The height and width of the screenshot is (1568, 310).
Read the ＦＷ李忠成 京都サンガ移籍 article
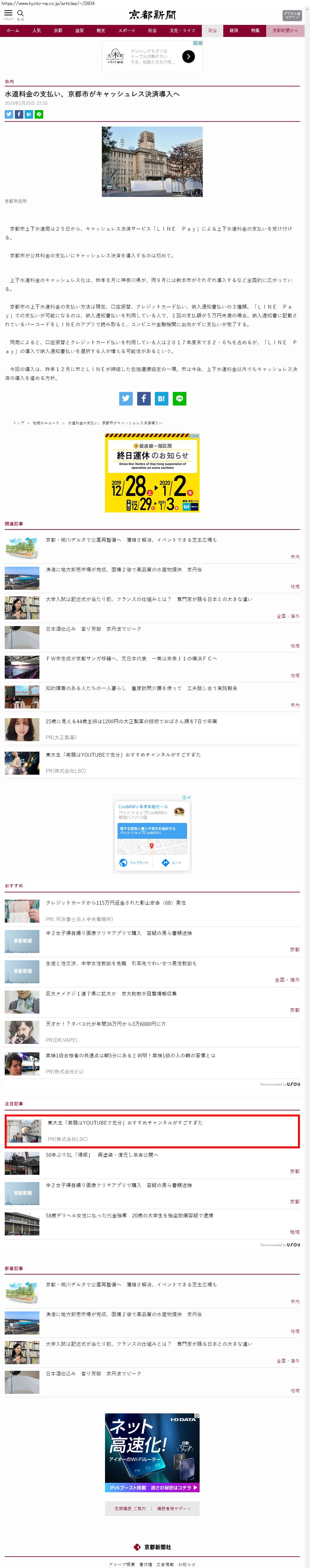point(131,659)
